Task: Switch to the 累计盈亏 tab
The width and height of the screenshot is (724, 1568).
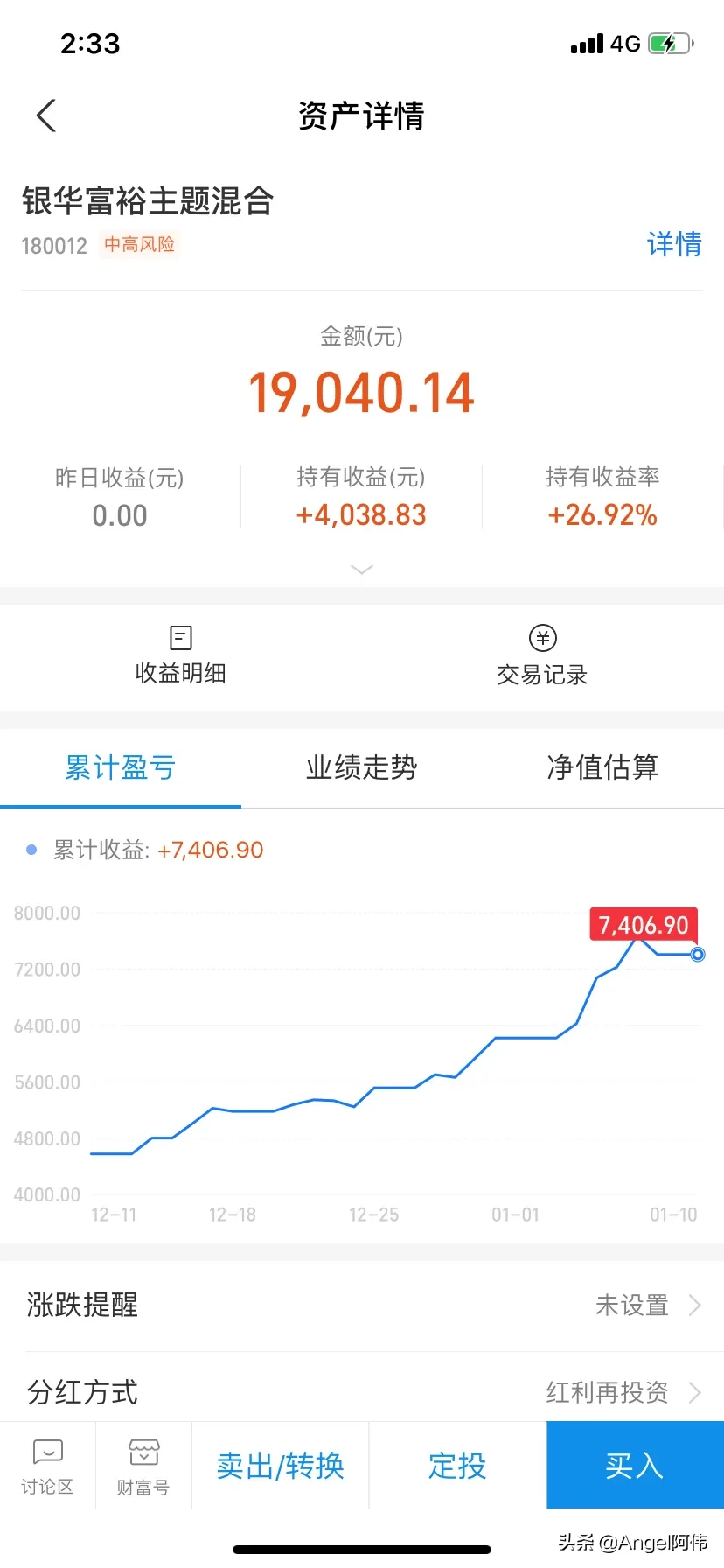Action: (121, 767)
